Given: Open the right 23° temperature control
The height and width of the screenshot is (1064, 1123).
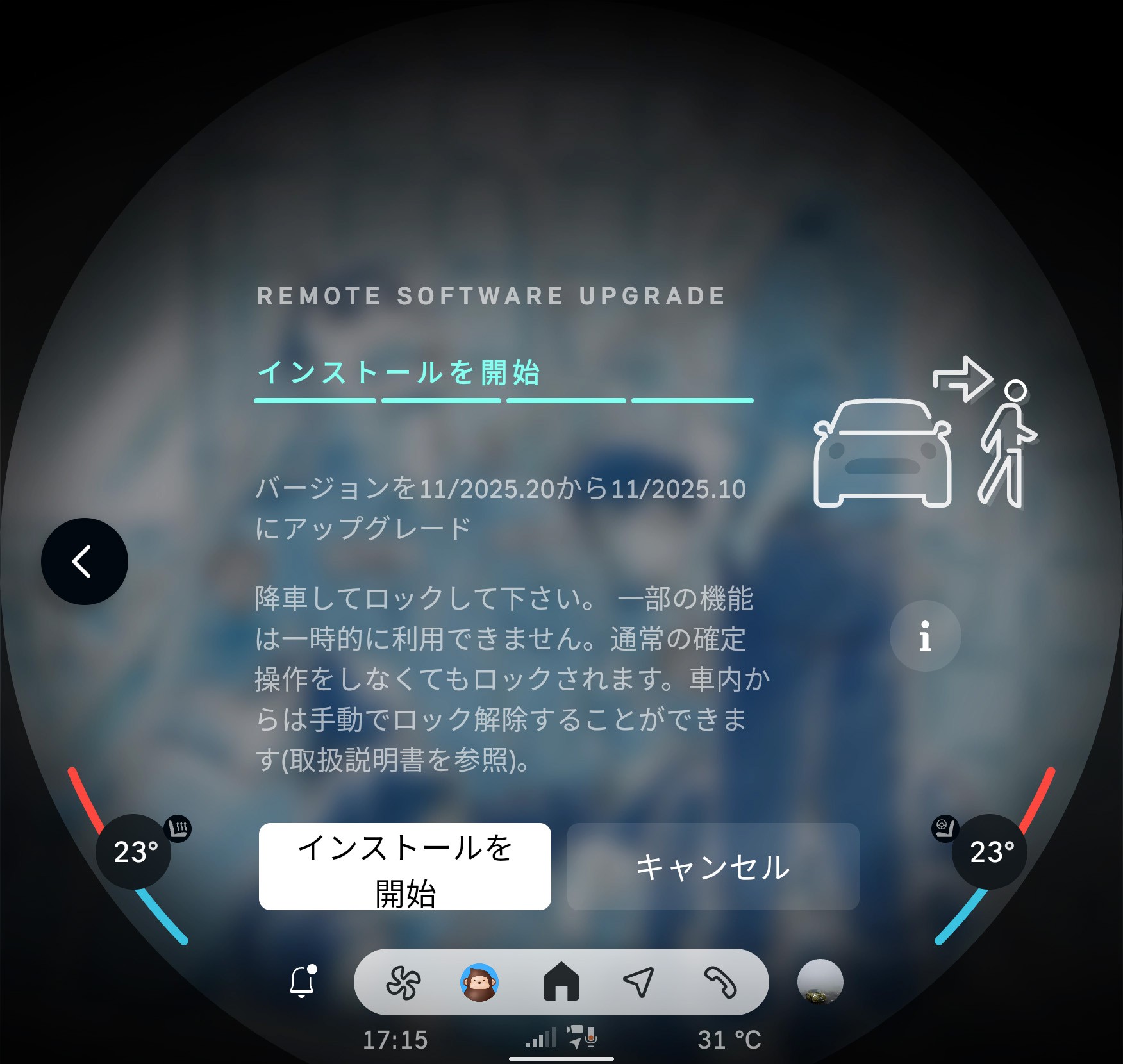Looking at the screenshot, I should pyautogui.click(x=990, y=852).
